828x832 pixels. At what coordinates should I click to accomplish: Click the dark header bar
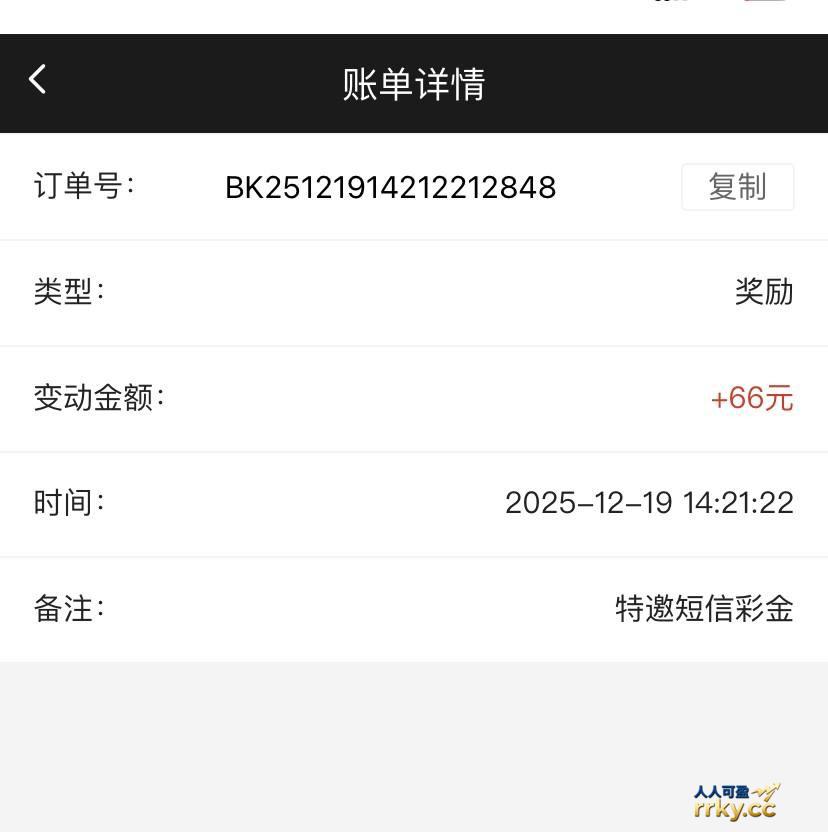click(414, 83)
